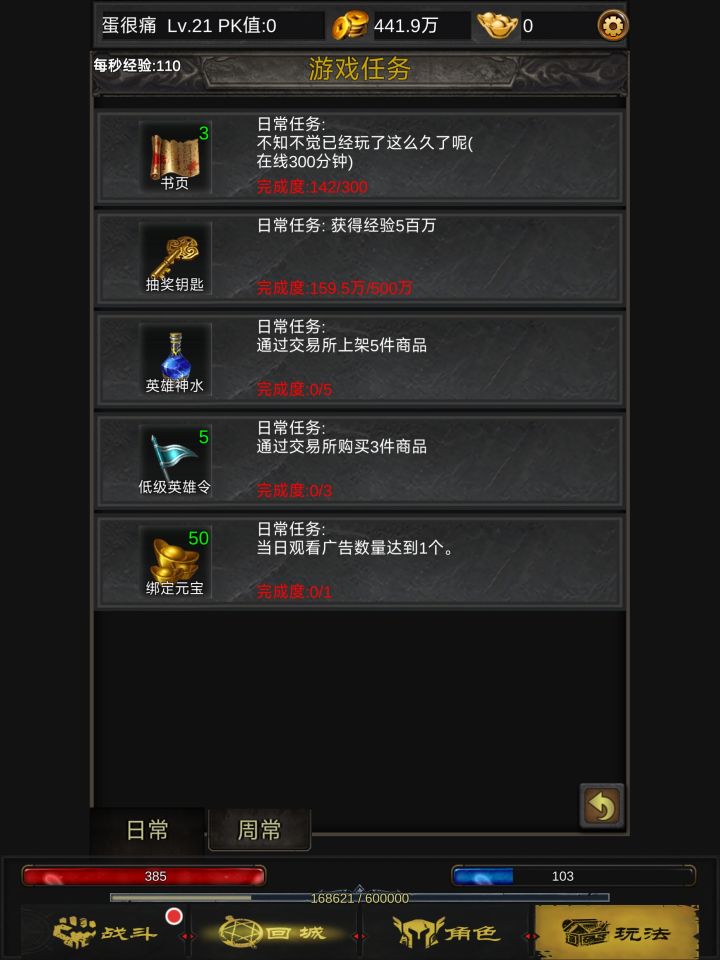This screenshot has height=960, width=720.
Task: Open the settings gear
Action: [612, 25]
